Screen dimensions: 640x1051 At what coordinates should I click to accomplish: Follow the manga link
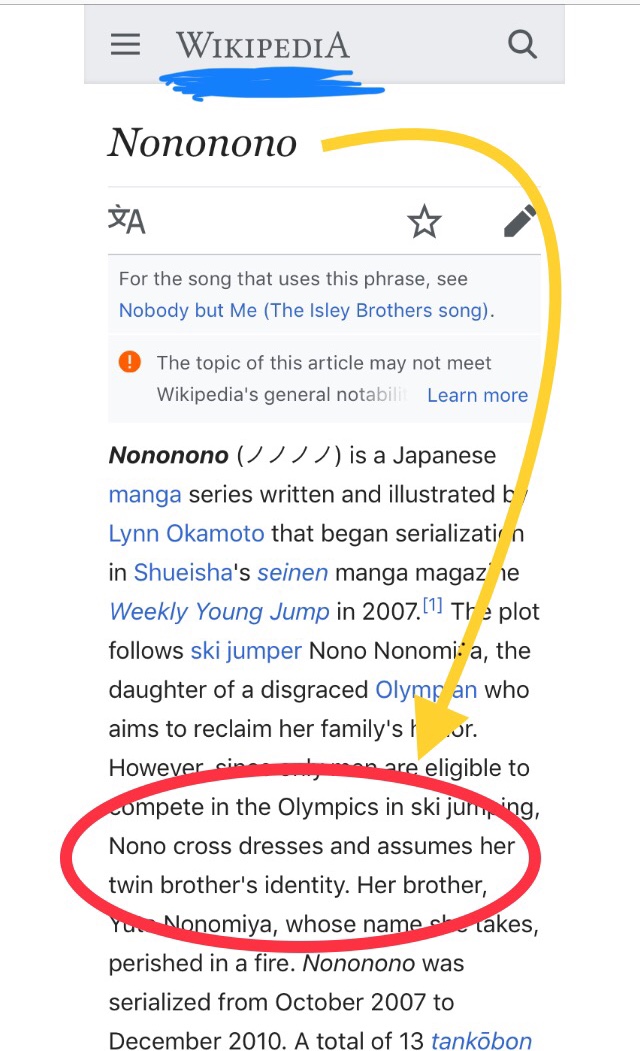point(145,494)
